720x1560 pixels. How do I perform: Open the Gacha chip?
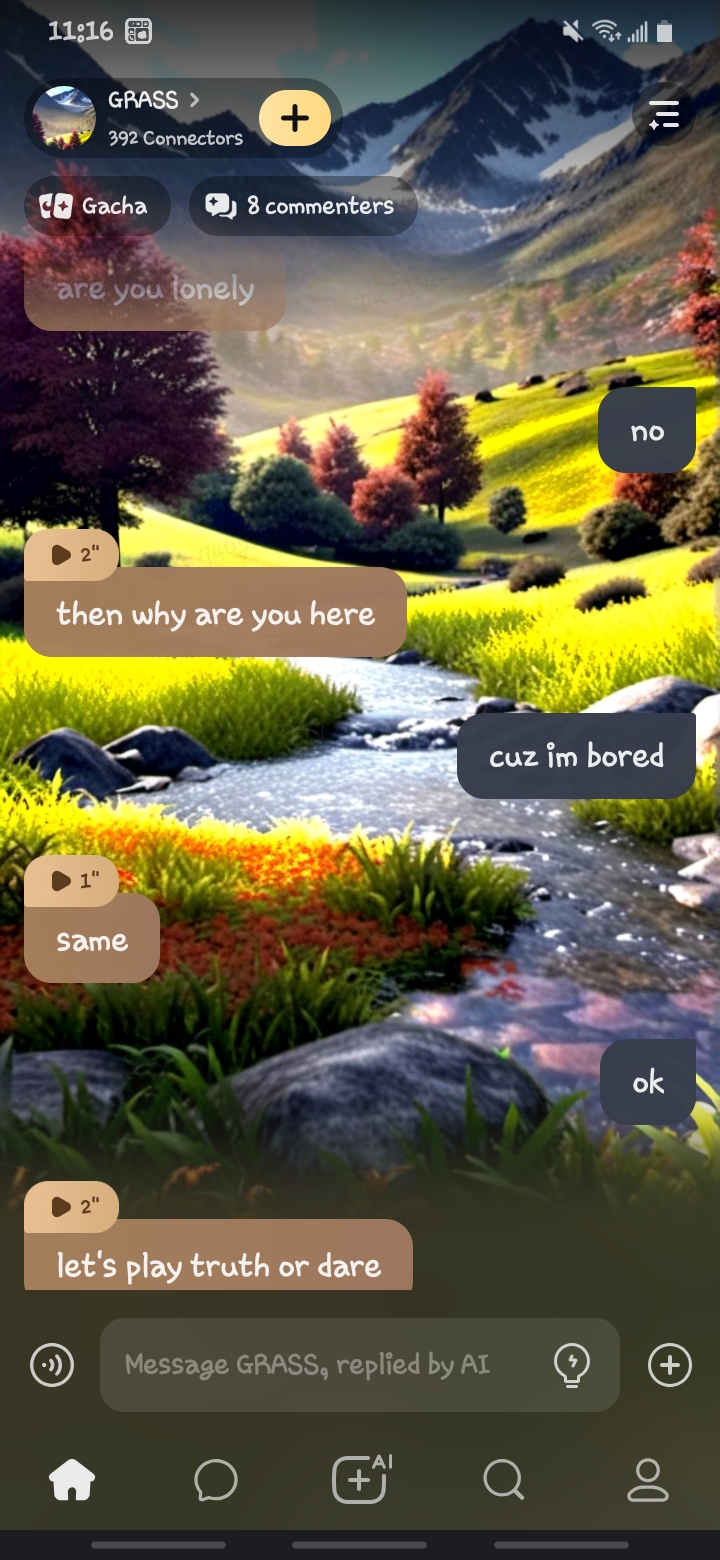coord(97,206)
